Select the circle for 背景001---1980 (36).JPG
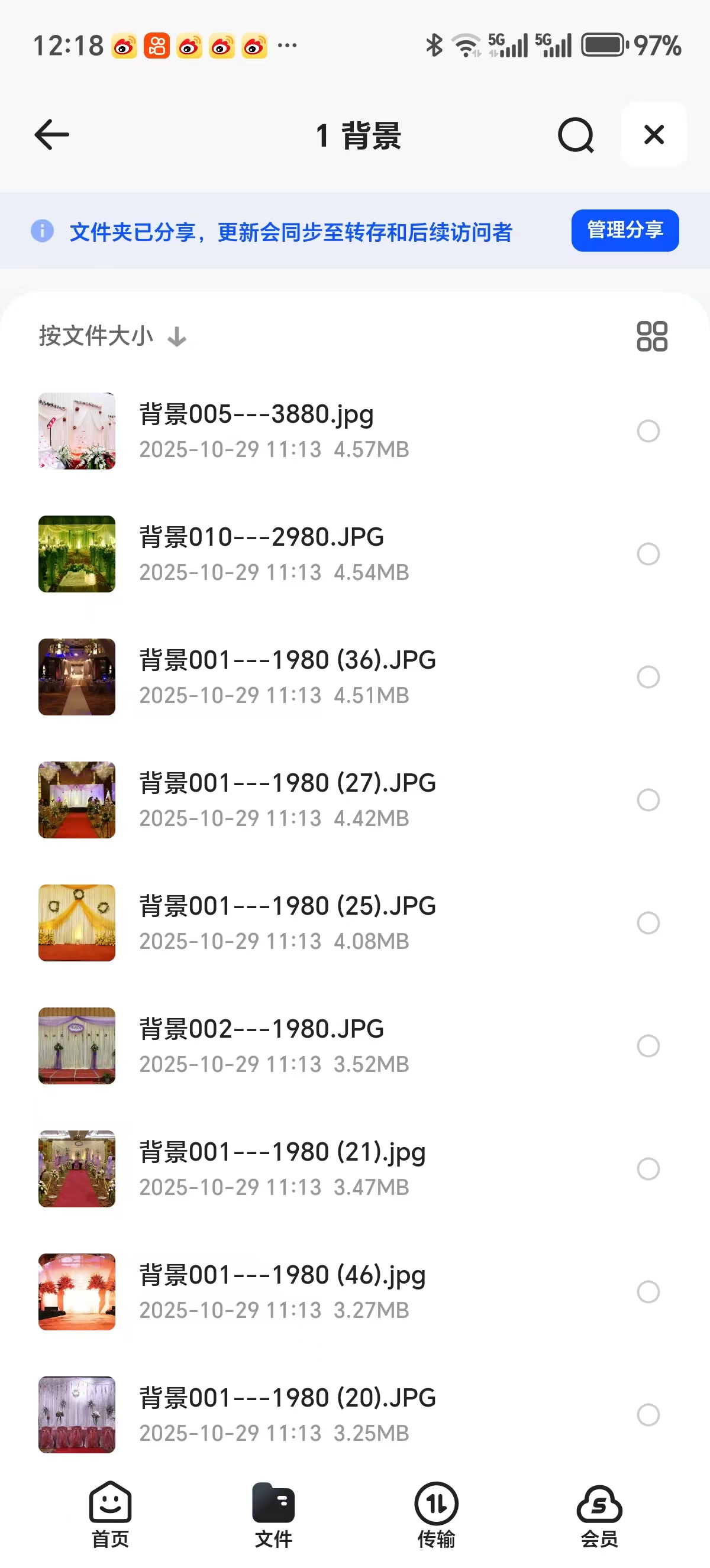The image size is (710, 1568). pyautogui.click(x=648, y=677)
